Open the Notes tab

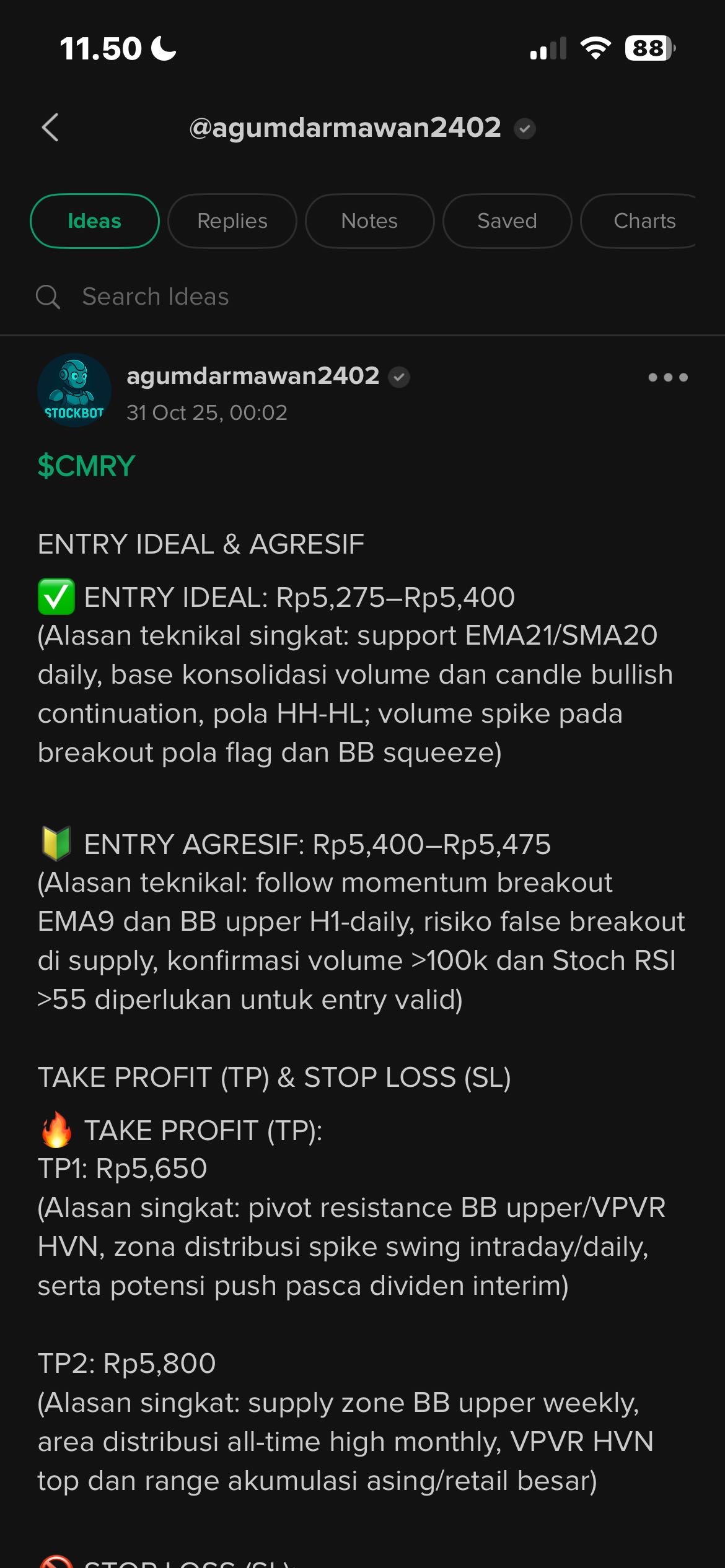point(369,221)
